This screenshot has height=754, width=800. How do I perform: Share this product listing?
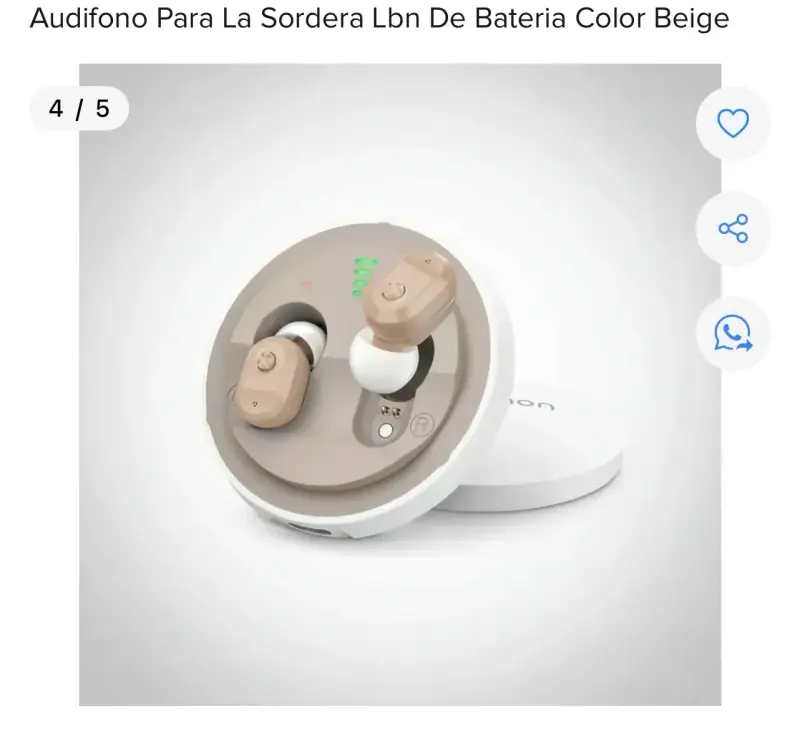pos(733,228)
